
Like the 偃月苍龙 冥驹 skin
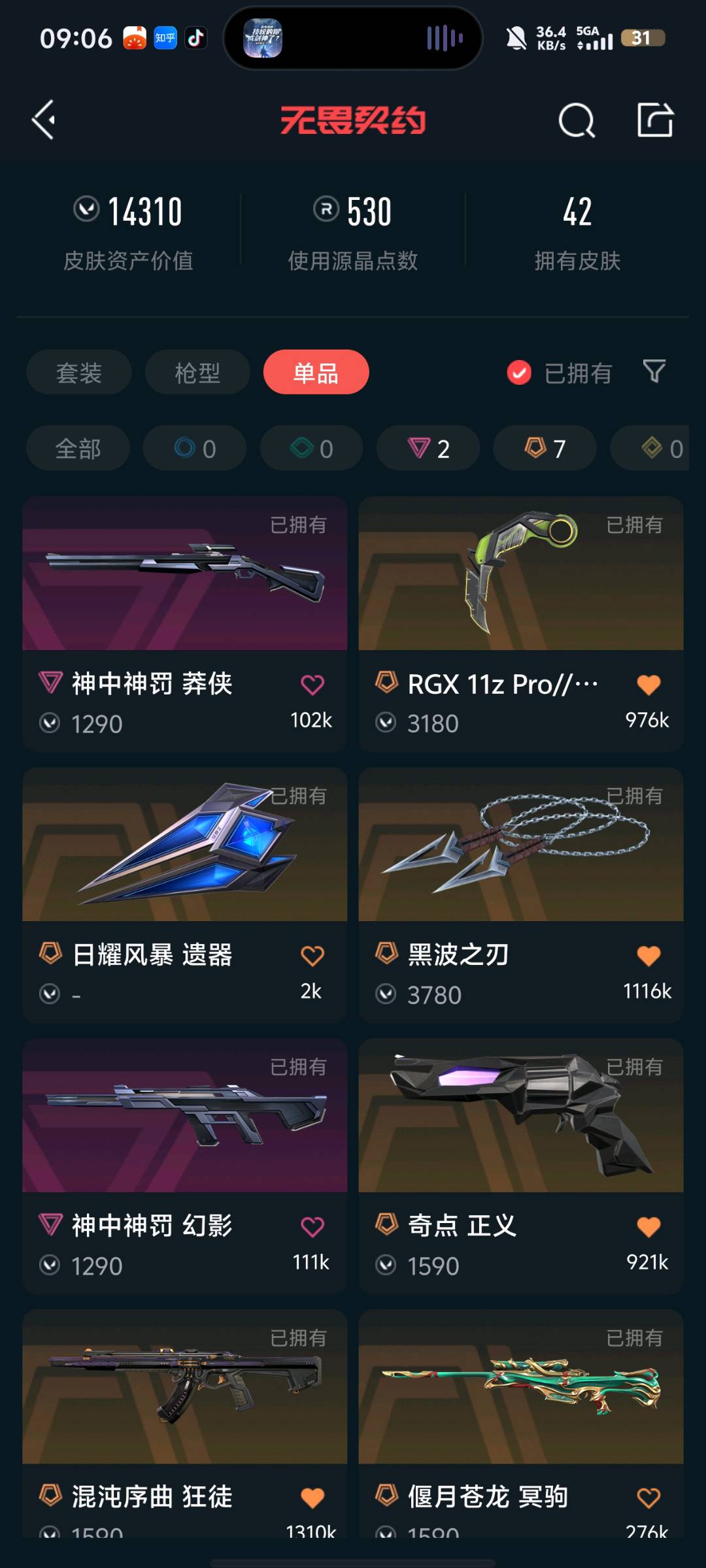point(648,1497)
